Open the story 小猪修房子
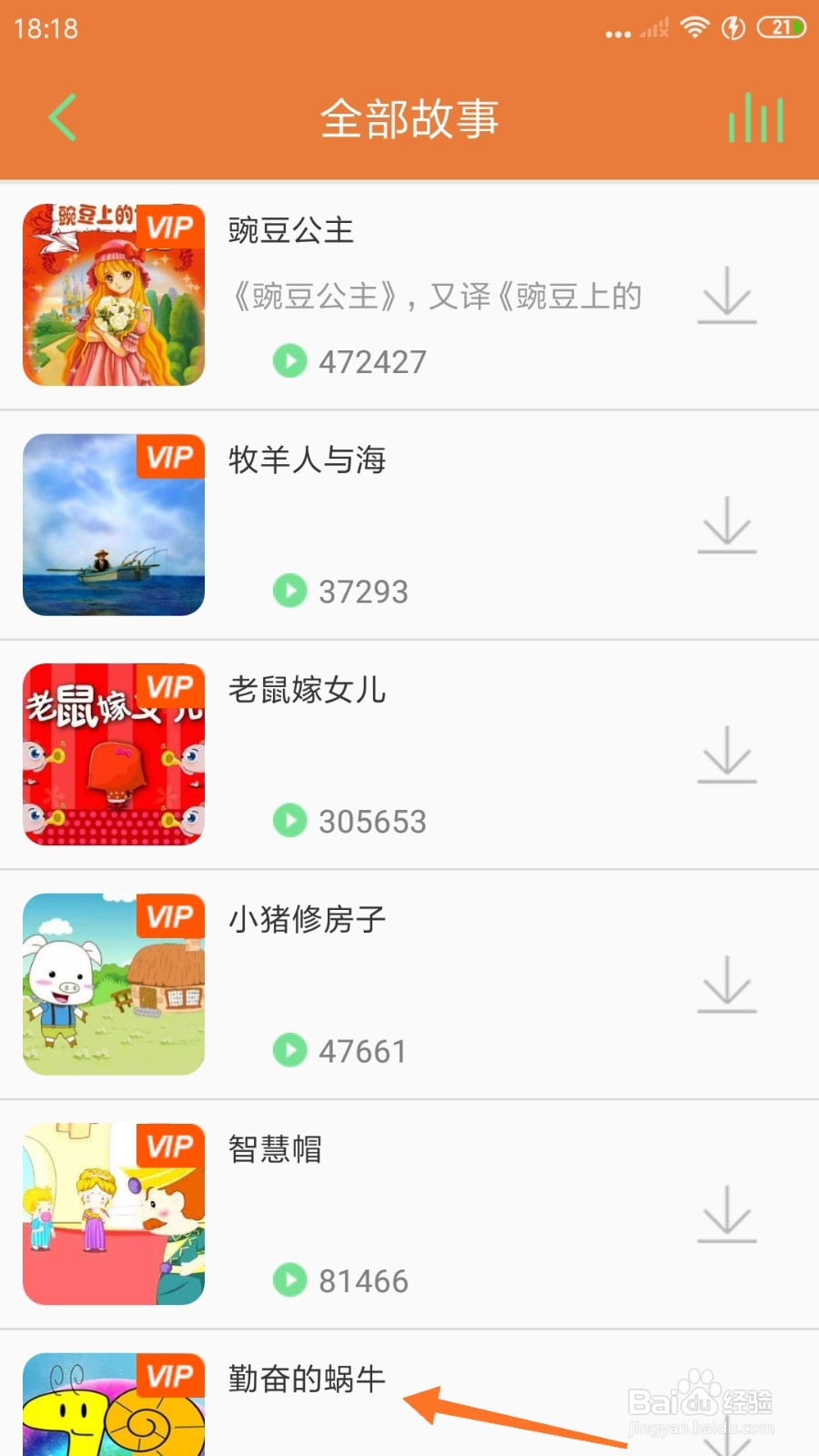The image size is (819, 1456). click(409, 985)
